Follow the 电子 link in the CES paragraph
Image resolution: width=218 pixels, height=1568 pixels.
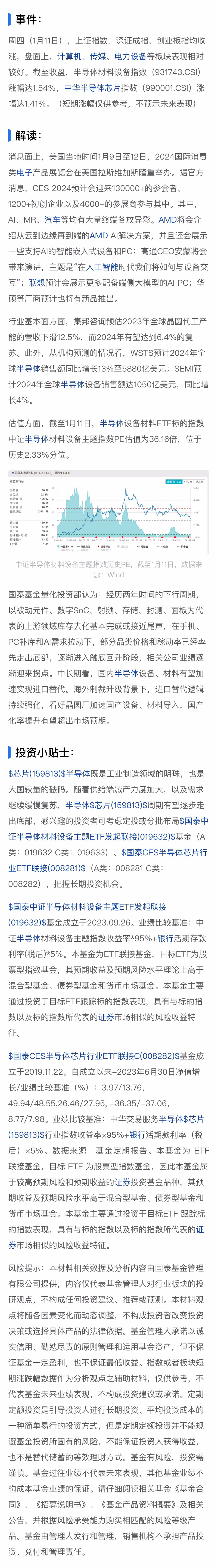point(24,173)
